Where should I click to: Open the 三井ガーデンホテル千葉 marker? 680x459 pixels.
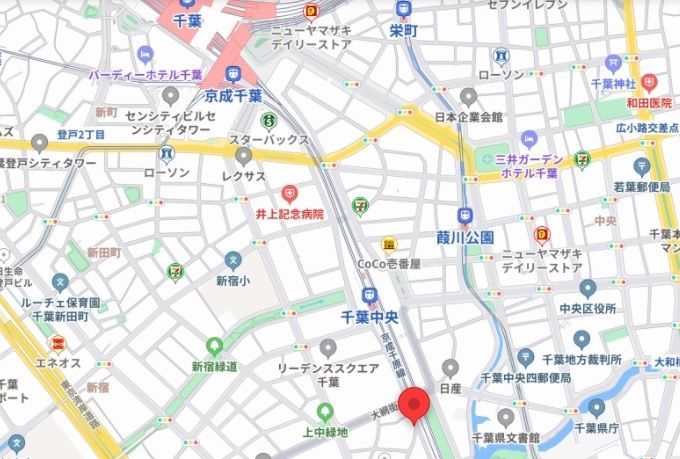pos(582,157)
